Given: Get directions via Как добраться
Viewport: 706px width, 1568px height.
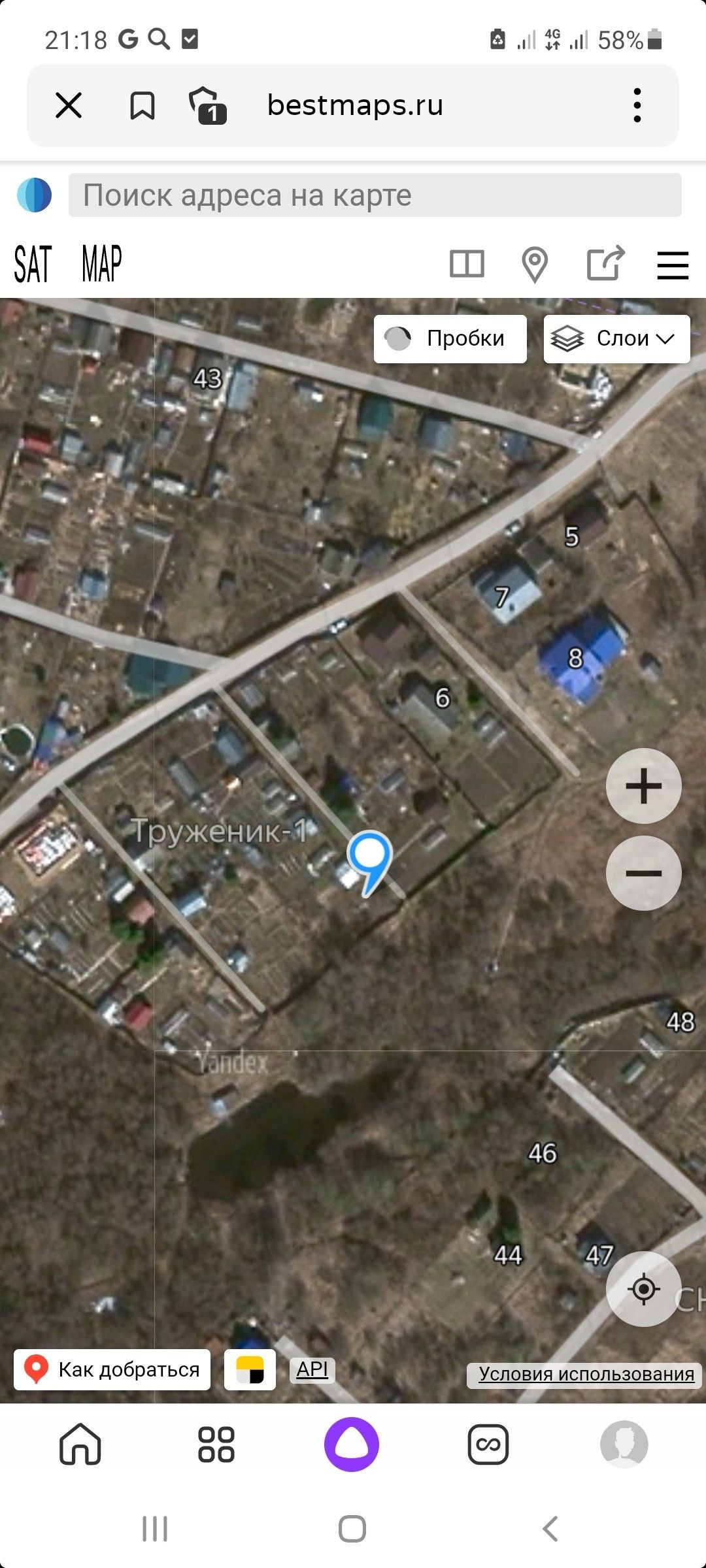Looking at the screenshot, I should 112,1369.
